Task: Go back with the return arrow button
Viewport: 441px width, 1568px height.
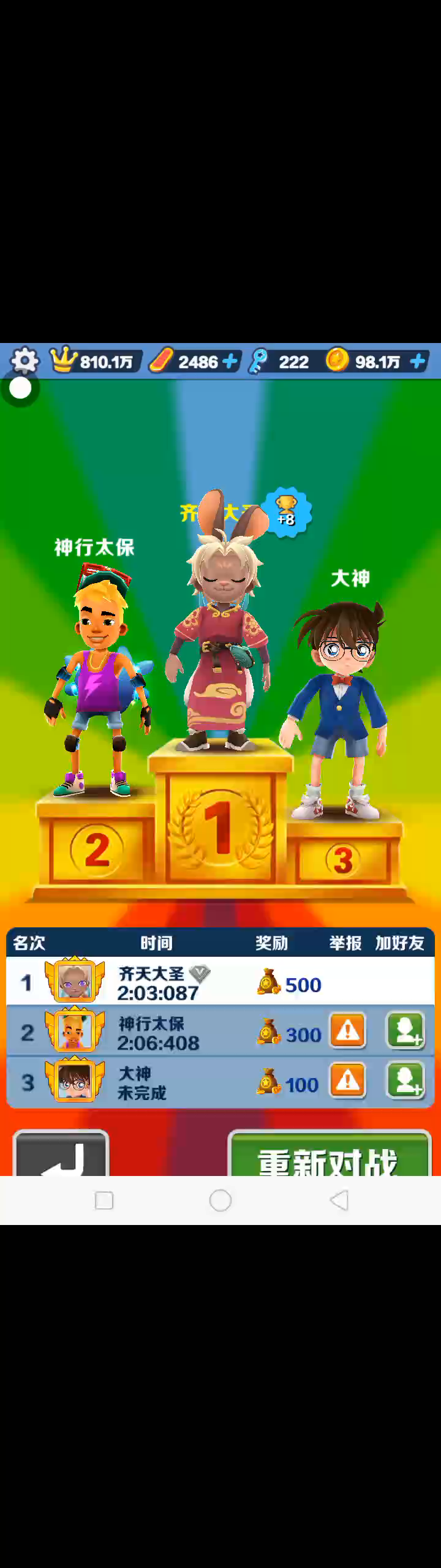Action: 61,1155
